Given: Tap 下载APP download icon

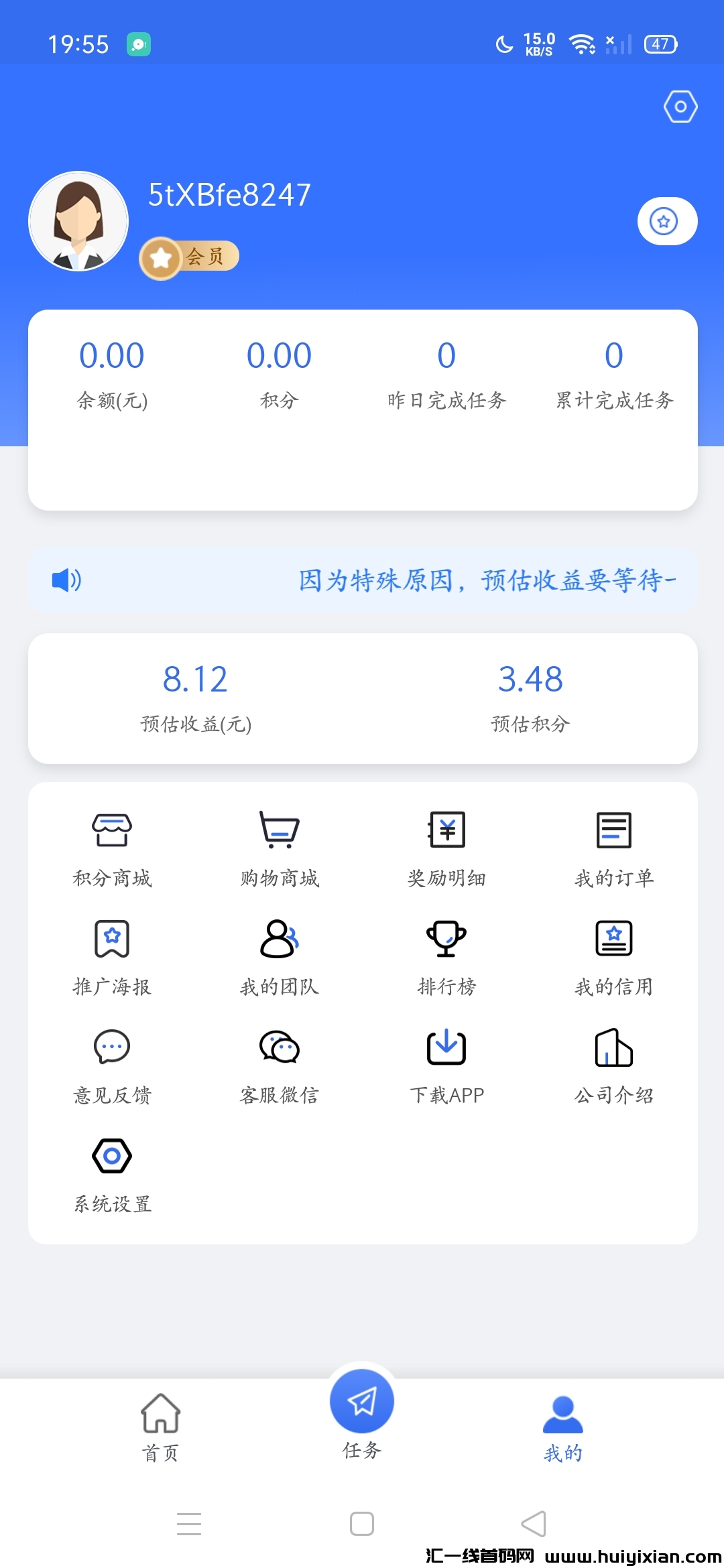Looking at the screenshot, I should point(447,1064).
